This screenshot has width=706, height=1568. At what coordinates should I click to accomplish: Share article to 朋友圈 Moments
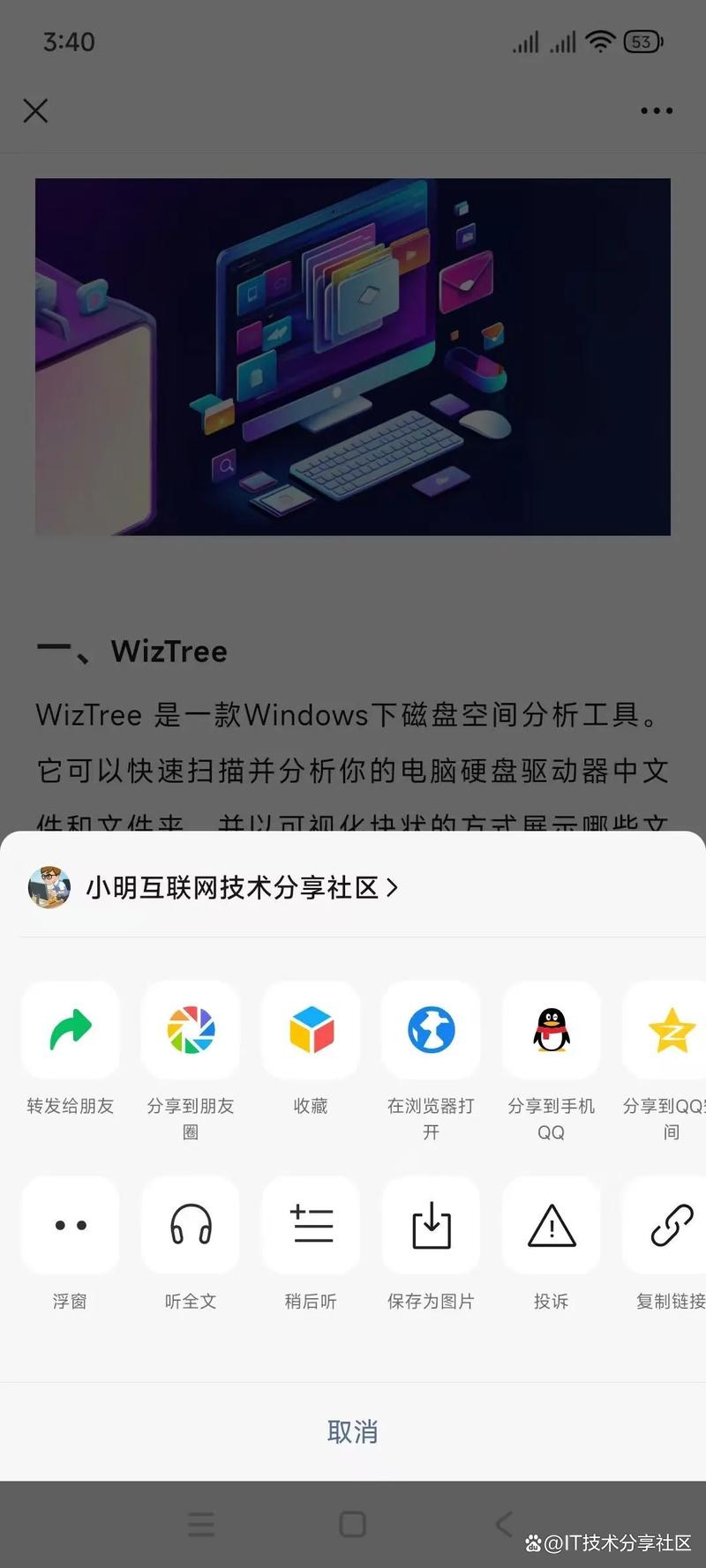(x=191, y=1030)
